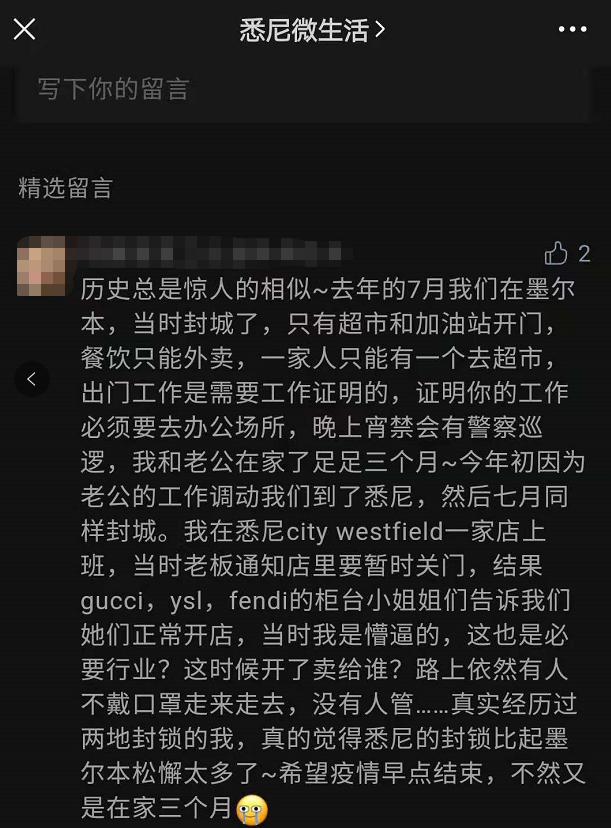Tap the 写下你的留言 comment field

300,89
